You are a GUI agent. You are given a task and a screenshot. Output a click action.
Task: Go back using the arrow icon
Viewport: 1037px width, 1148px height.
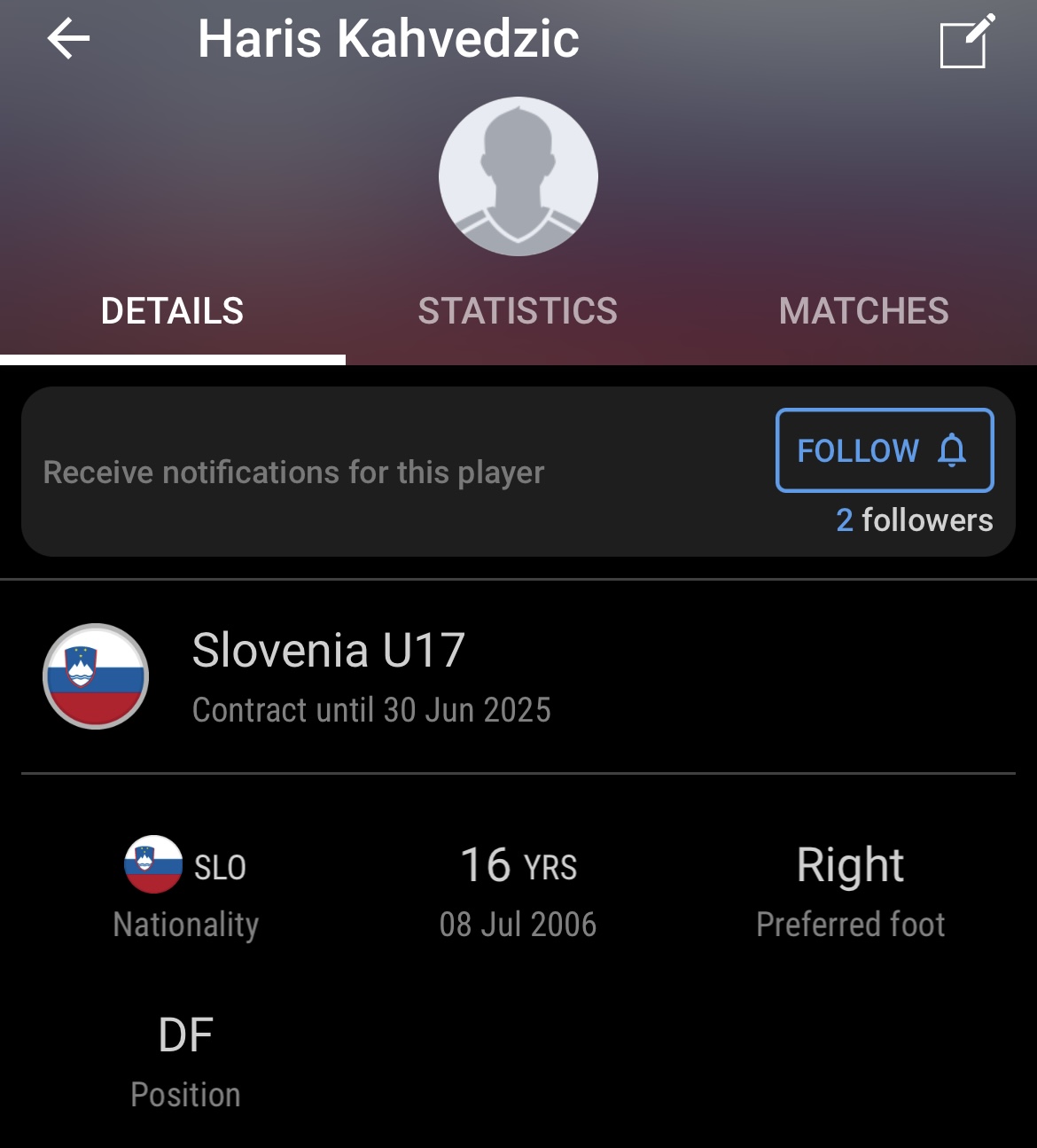click(68, 40)
